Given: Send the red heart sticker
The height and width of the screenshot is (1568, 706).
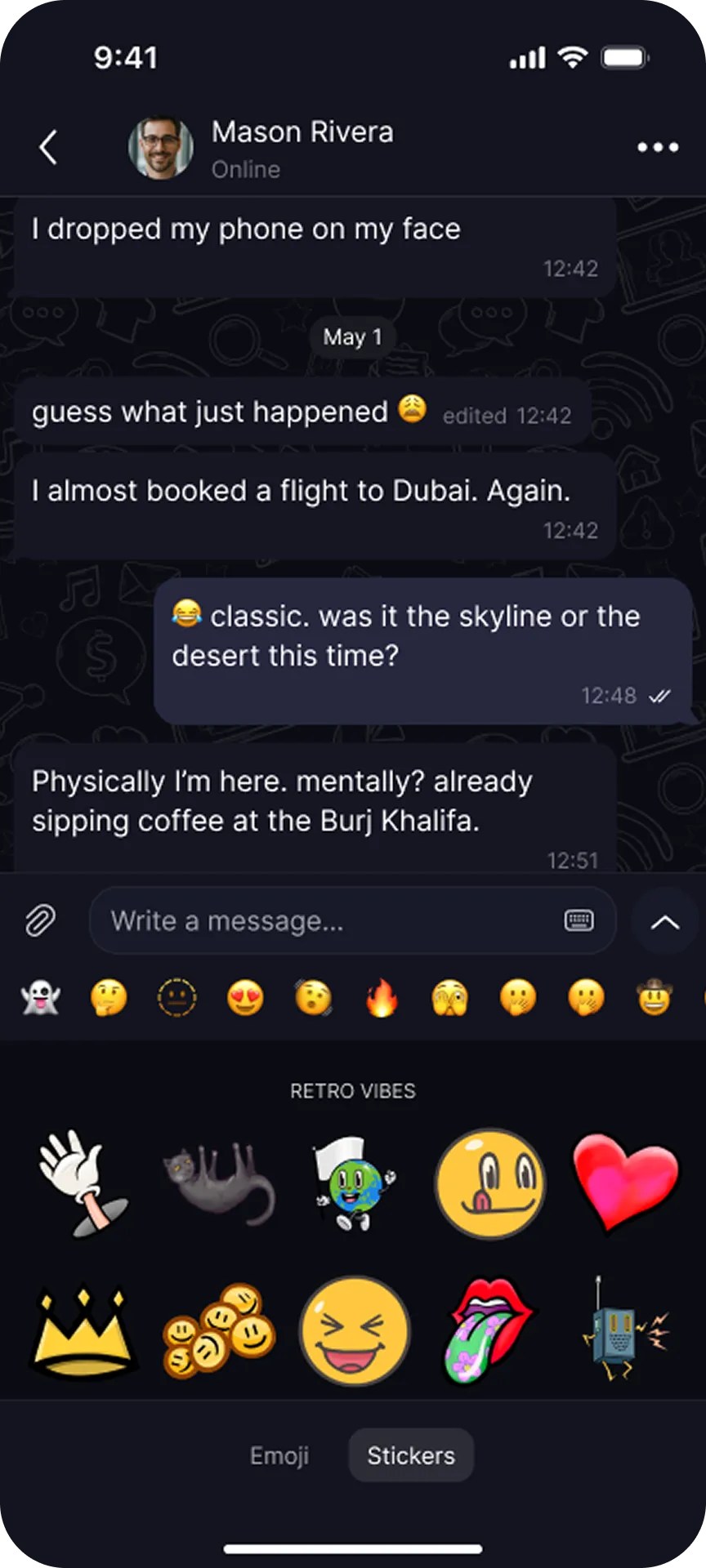Looking at the screenshot, I should (x=625, y=1184).
